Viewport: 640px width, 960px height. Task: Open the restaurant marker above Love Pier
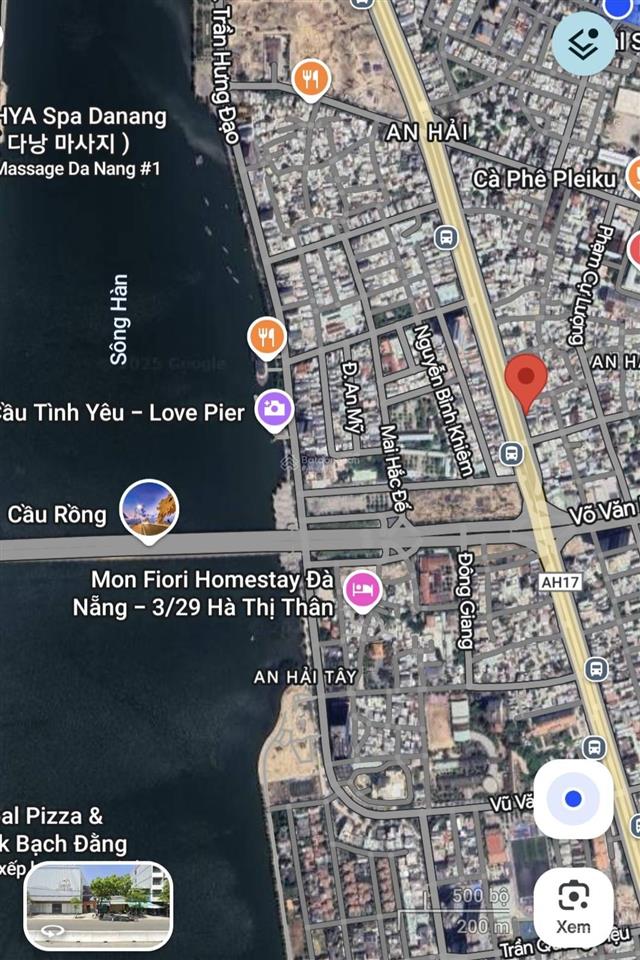point(266,337)
